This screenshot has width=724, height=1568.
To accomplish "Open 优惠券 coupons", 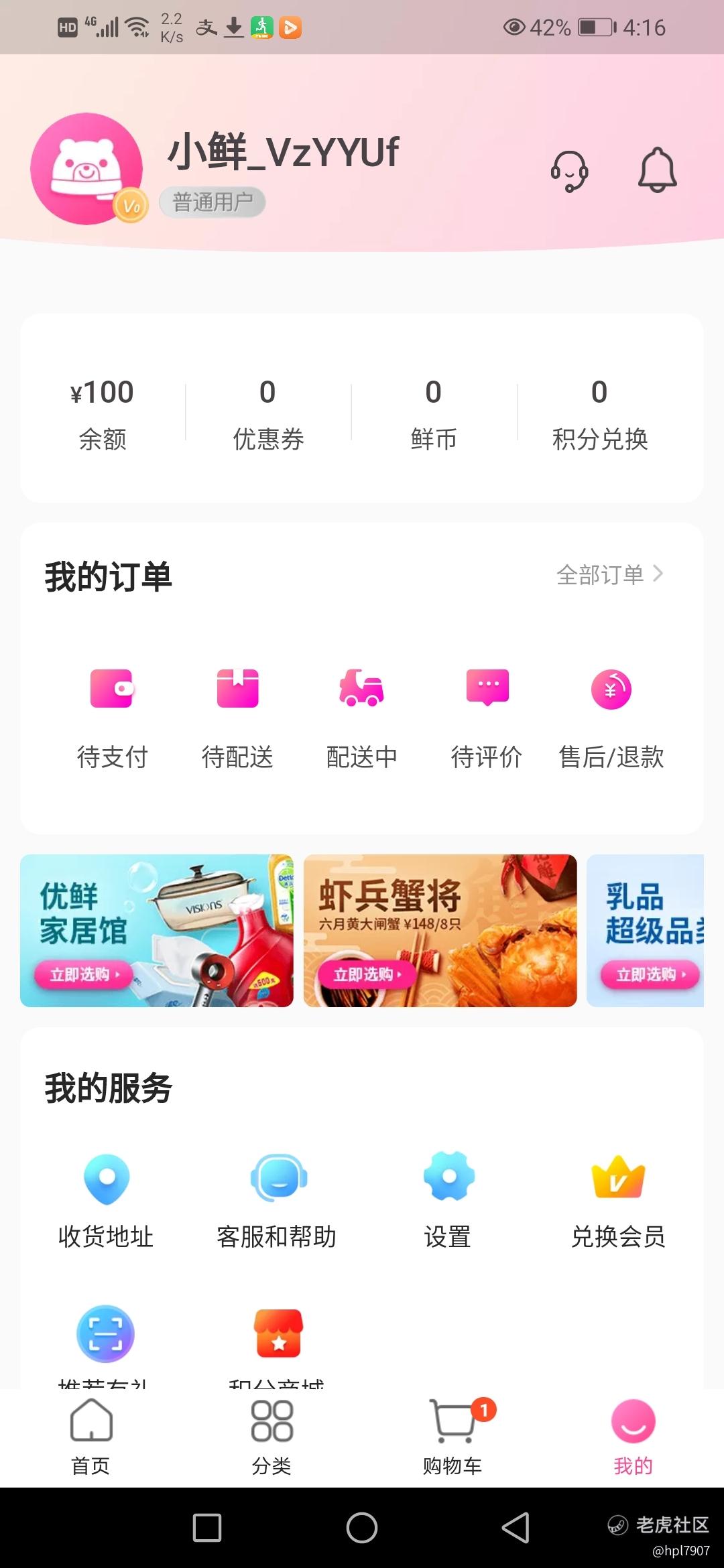I will (268, 413).
